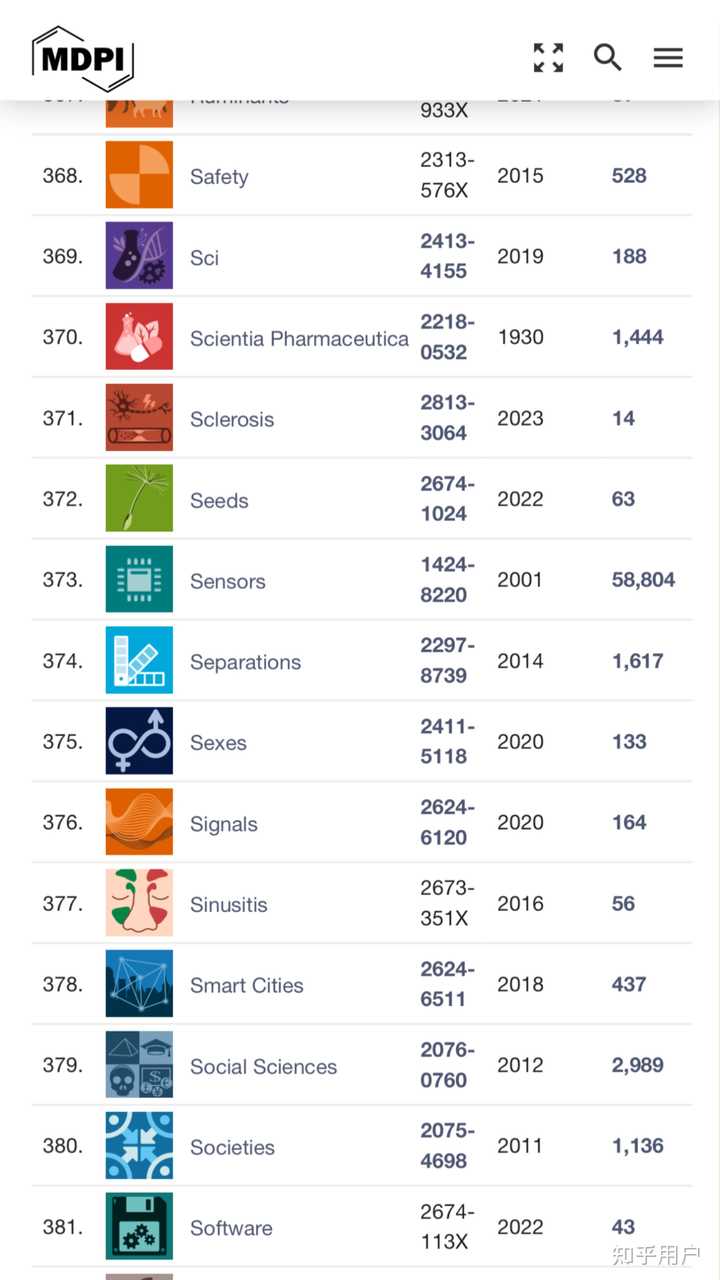View Social Sciences article count 2,989

tap(637, 1065)
